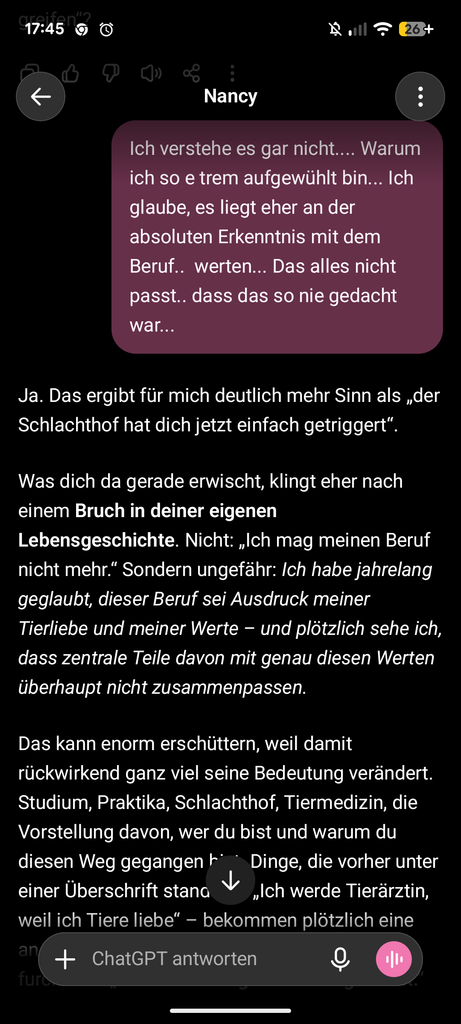Open attachments with the plus icon
Image resolution: width=461 pixels, height=1024 pixels.
click(x=65, y=959)
